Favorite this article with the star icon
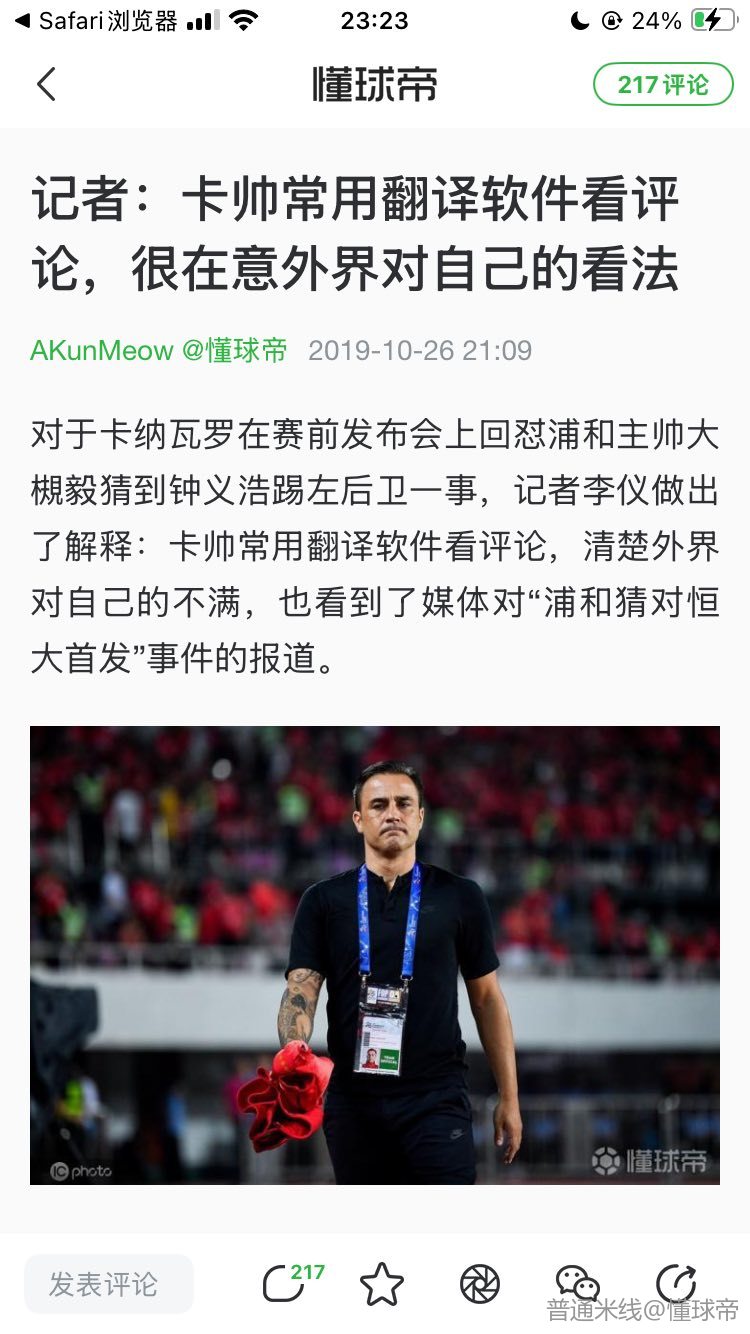This screenshot has width=750, height=1334. 382,1284
